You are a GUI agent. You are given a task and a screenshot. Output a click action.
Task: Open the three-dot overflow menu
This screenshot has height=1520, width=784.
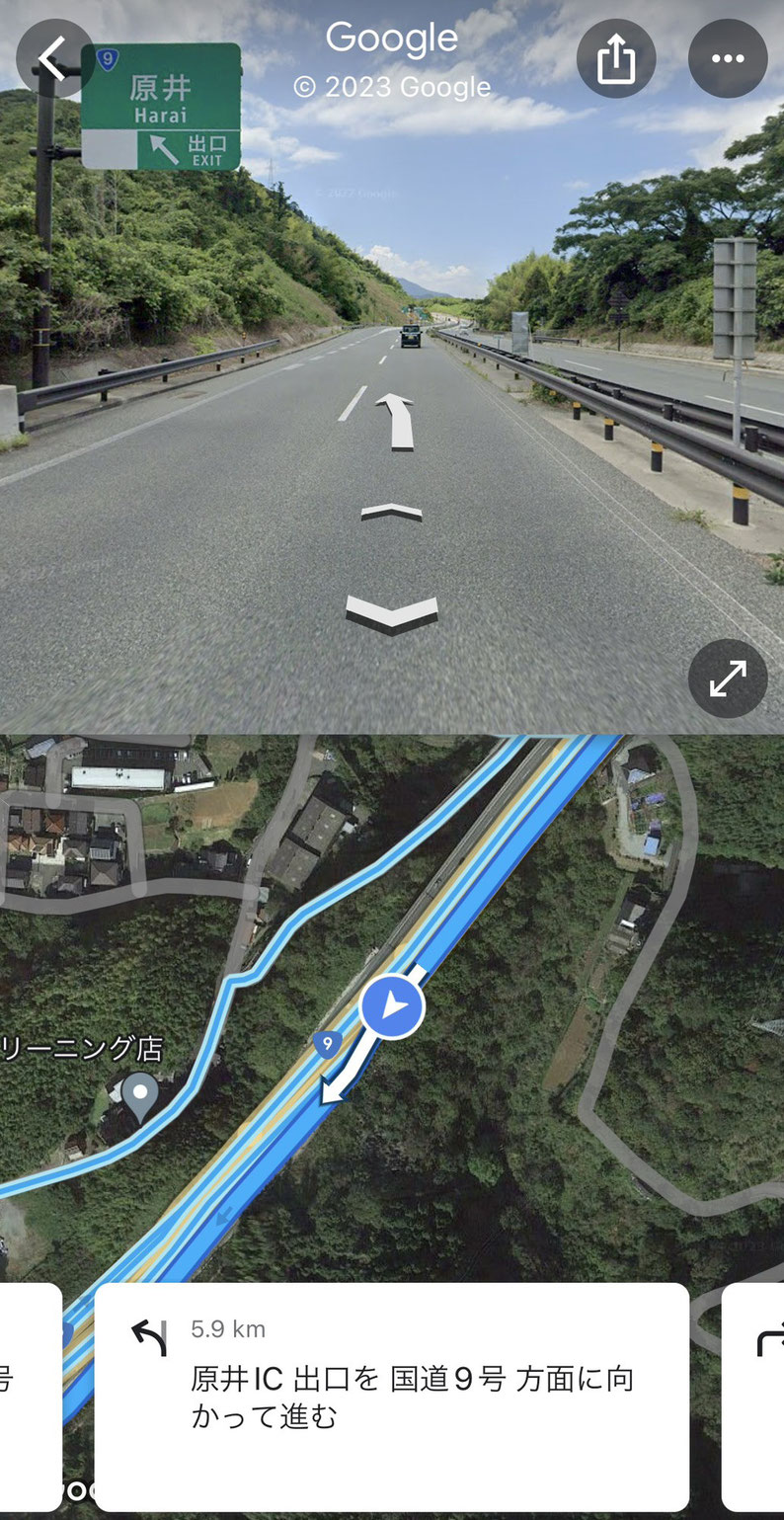click(728, 59)
